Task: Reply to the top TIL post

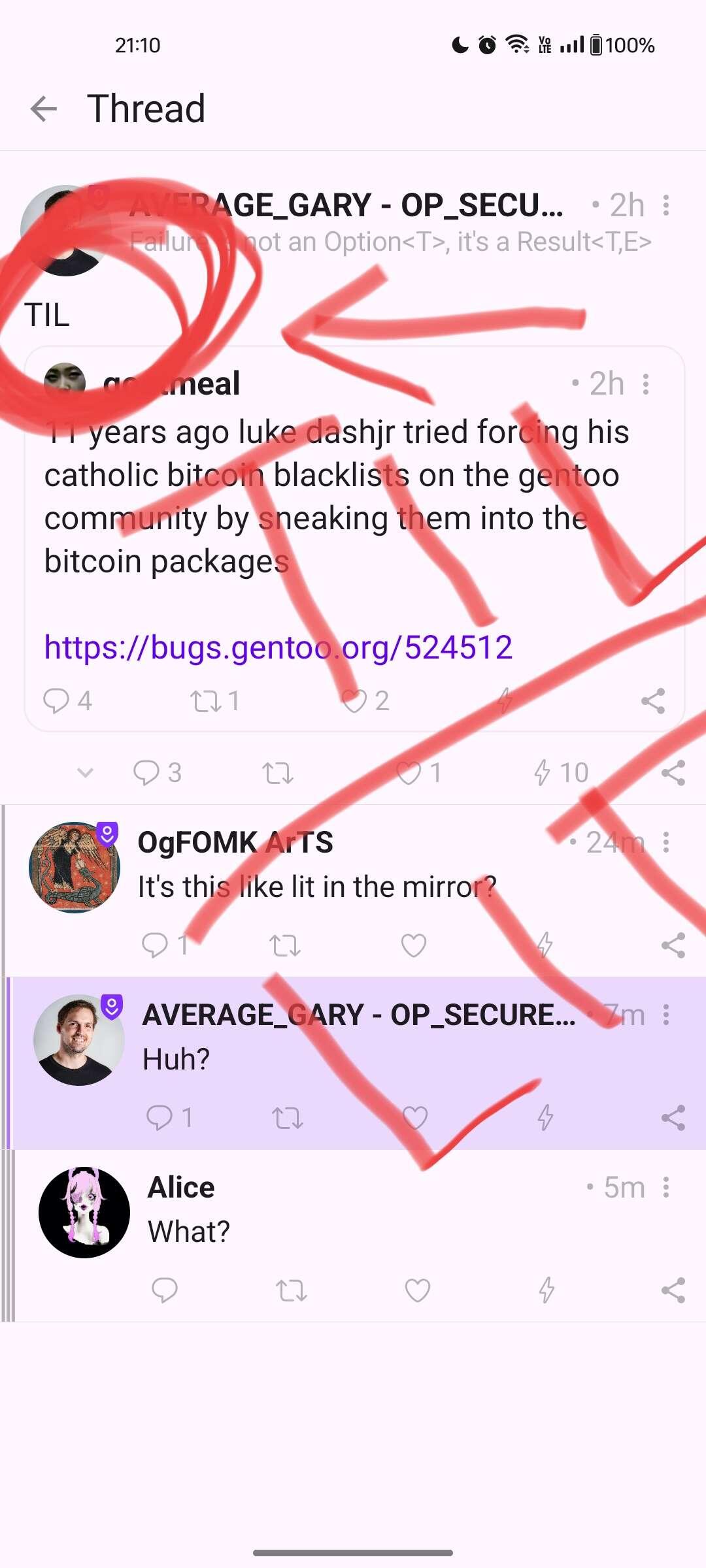Action: [146, 773]
